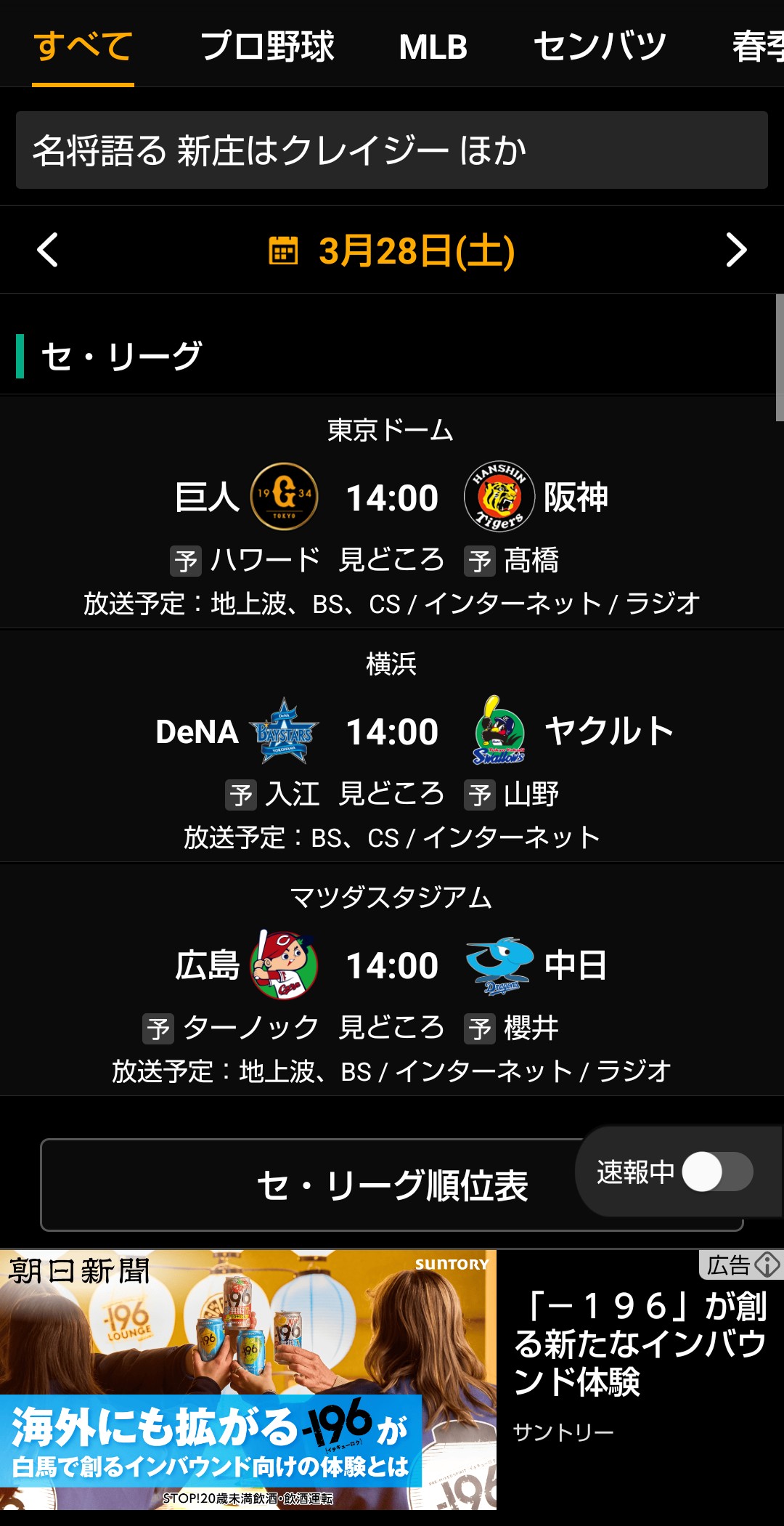Switch to the すべて tab
The image size is (784, 1526).
click(83, 46)
